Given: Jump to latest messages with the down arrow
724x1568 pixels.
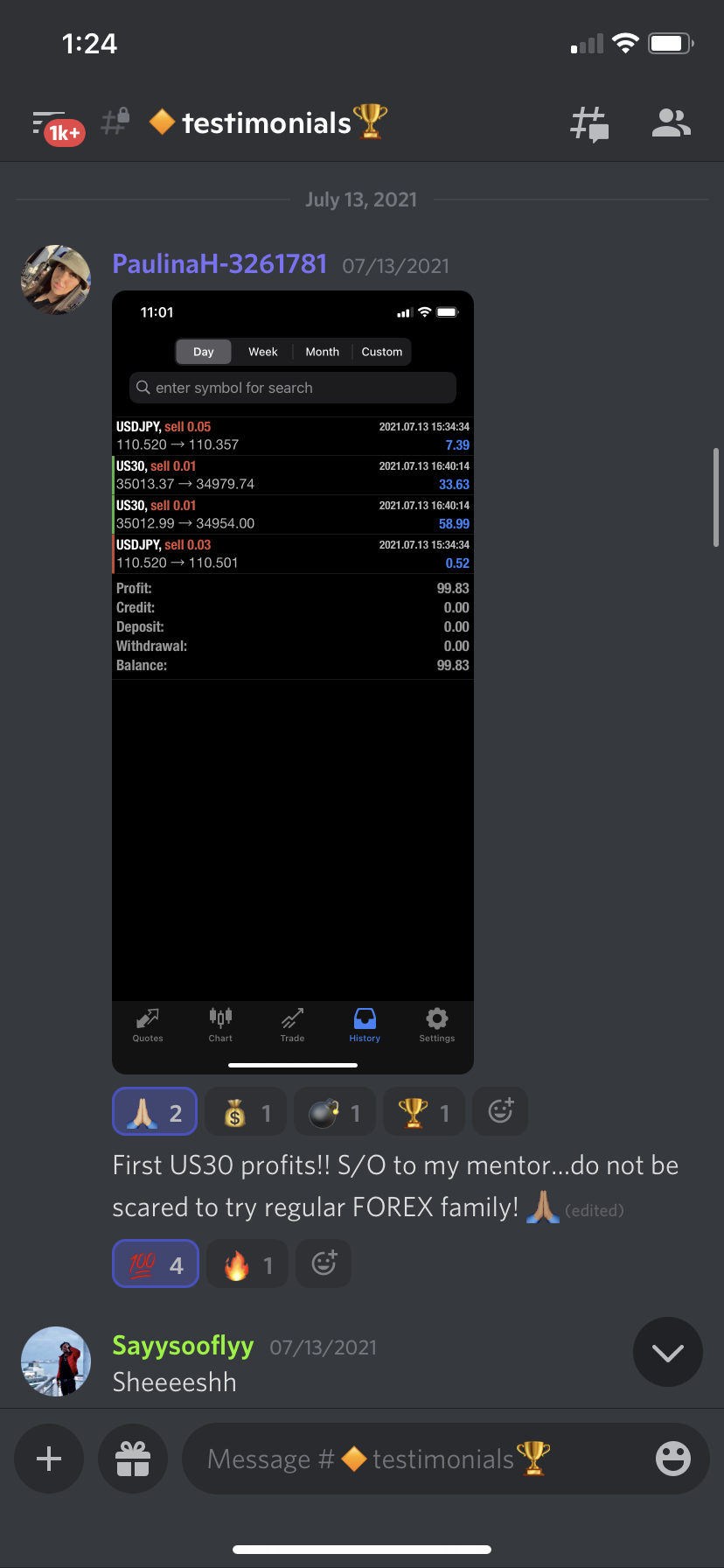Looking at the screenshot, I should [x=667, y=1353].
